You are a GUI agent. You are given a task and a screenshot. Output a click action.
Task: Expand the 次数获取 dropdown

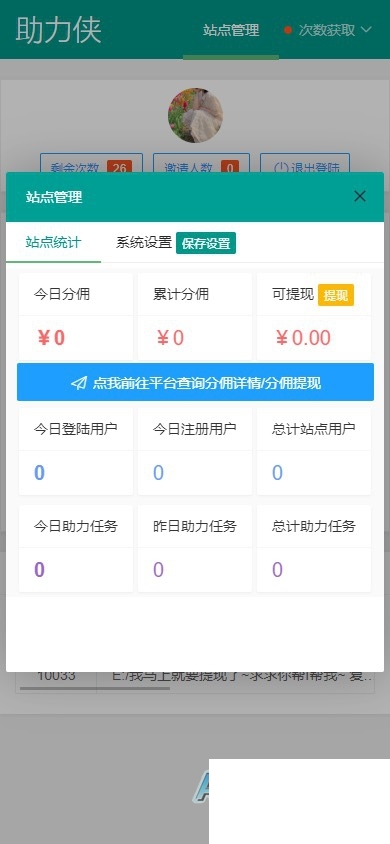click(x=328, y=30)
